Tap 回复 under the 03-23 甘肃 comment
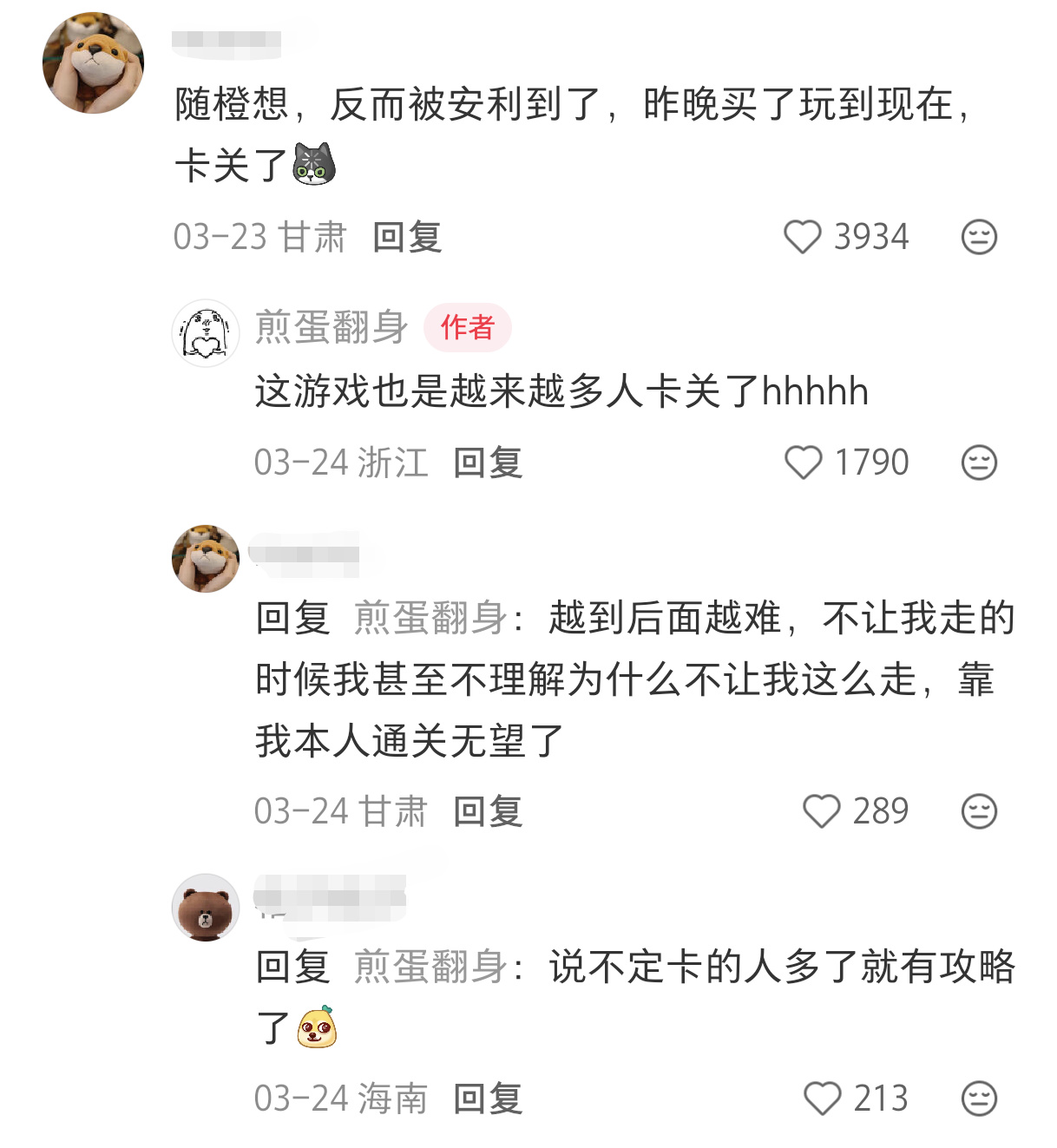Screen dimensions: 1057x1148 tap(407, 237)
